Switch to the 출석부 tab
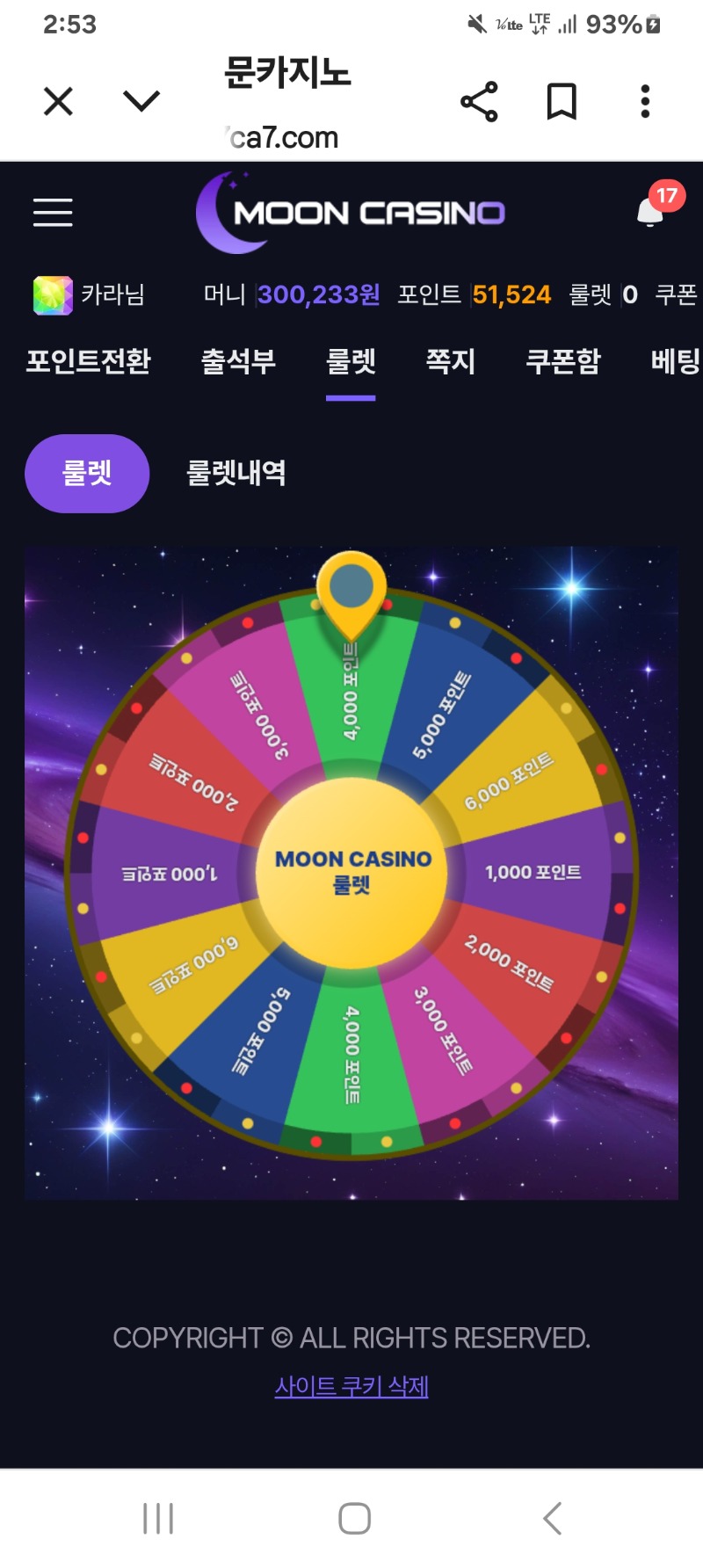 238,361
